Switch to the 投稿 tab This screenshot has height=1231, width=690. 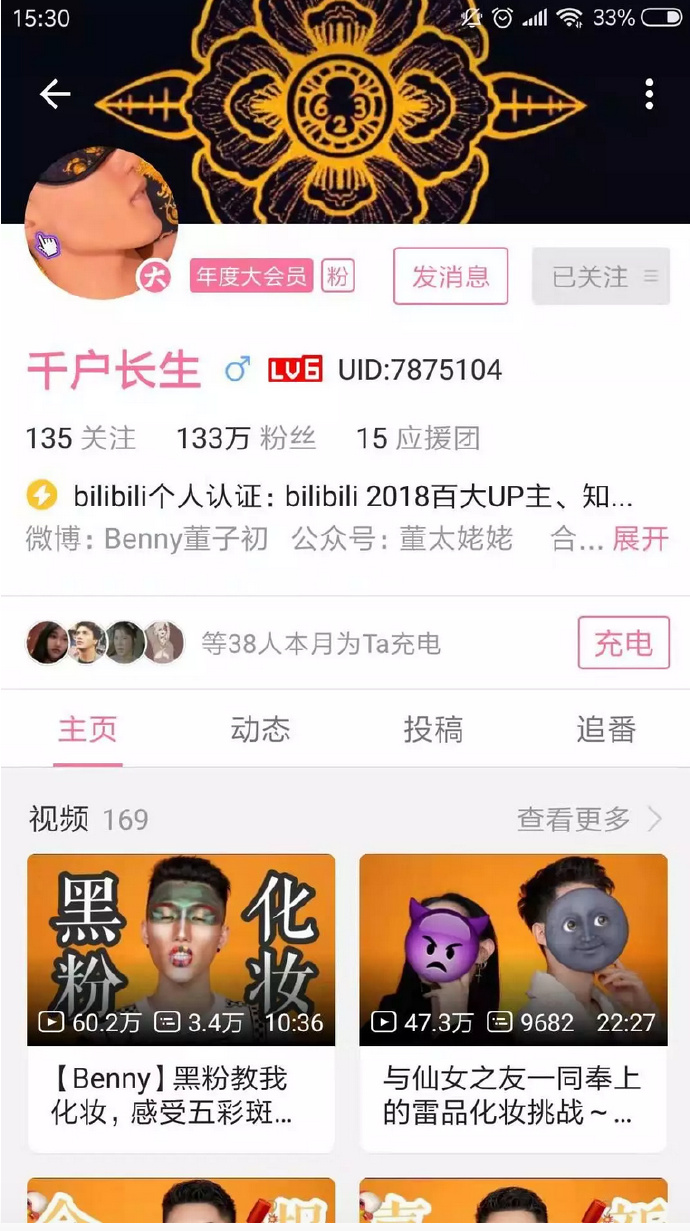[433, 730]
